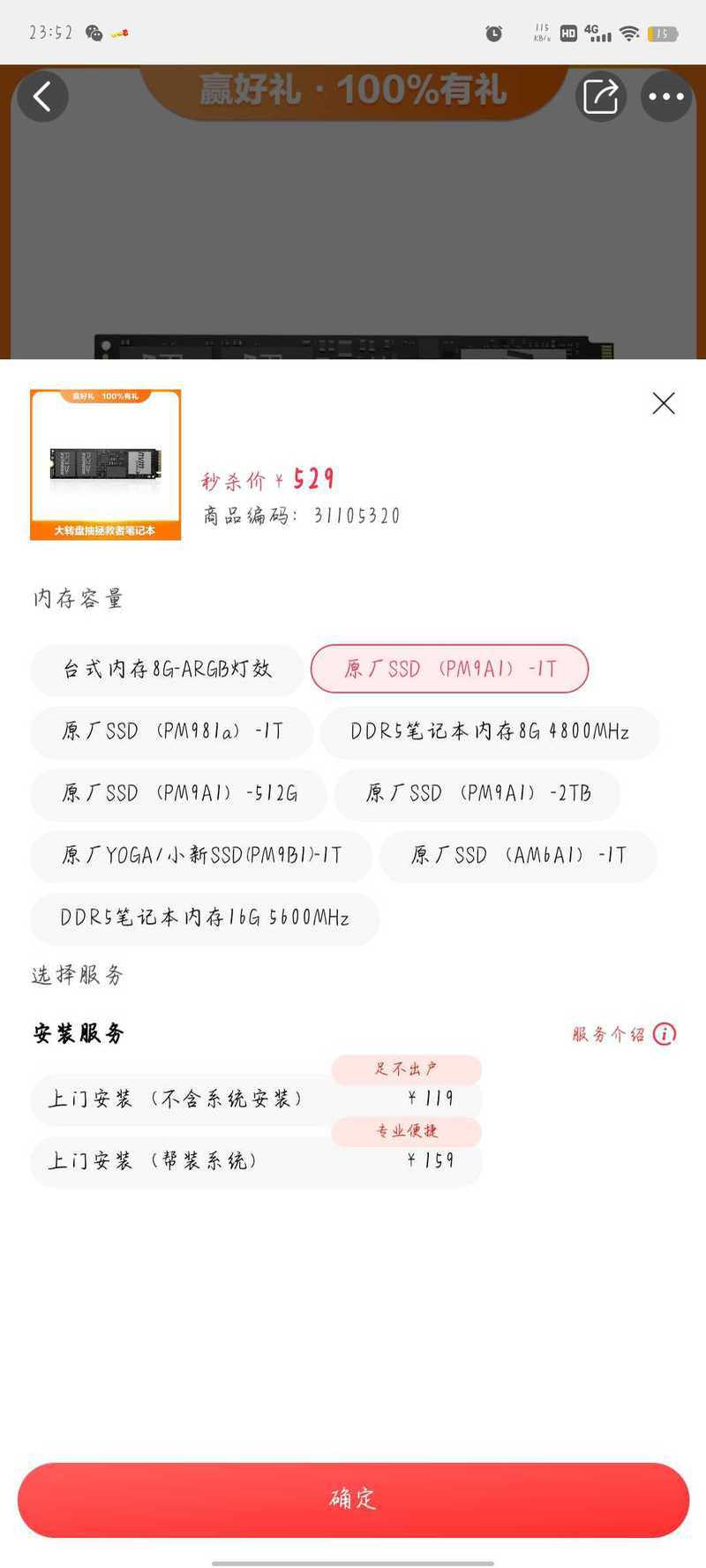Viewport: 706px width, 1568px height.
Task: Open the three-dot overflow menu
Action: tap(666, 95)
